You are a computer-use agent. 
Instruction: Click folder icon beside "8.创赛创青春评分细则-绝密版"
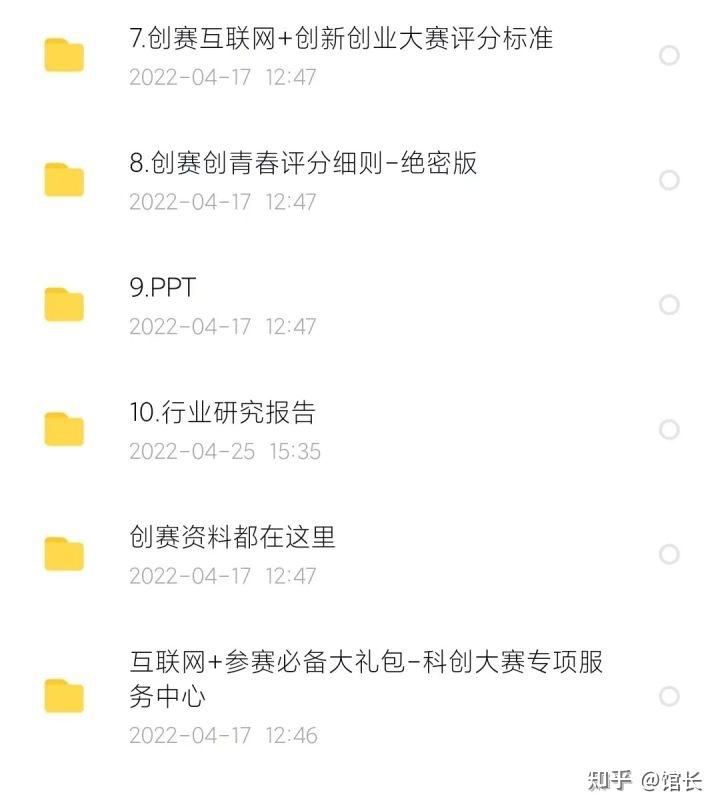62,182
